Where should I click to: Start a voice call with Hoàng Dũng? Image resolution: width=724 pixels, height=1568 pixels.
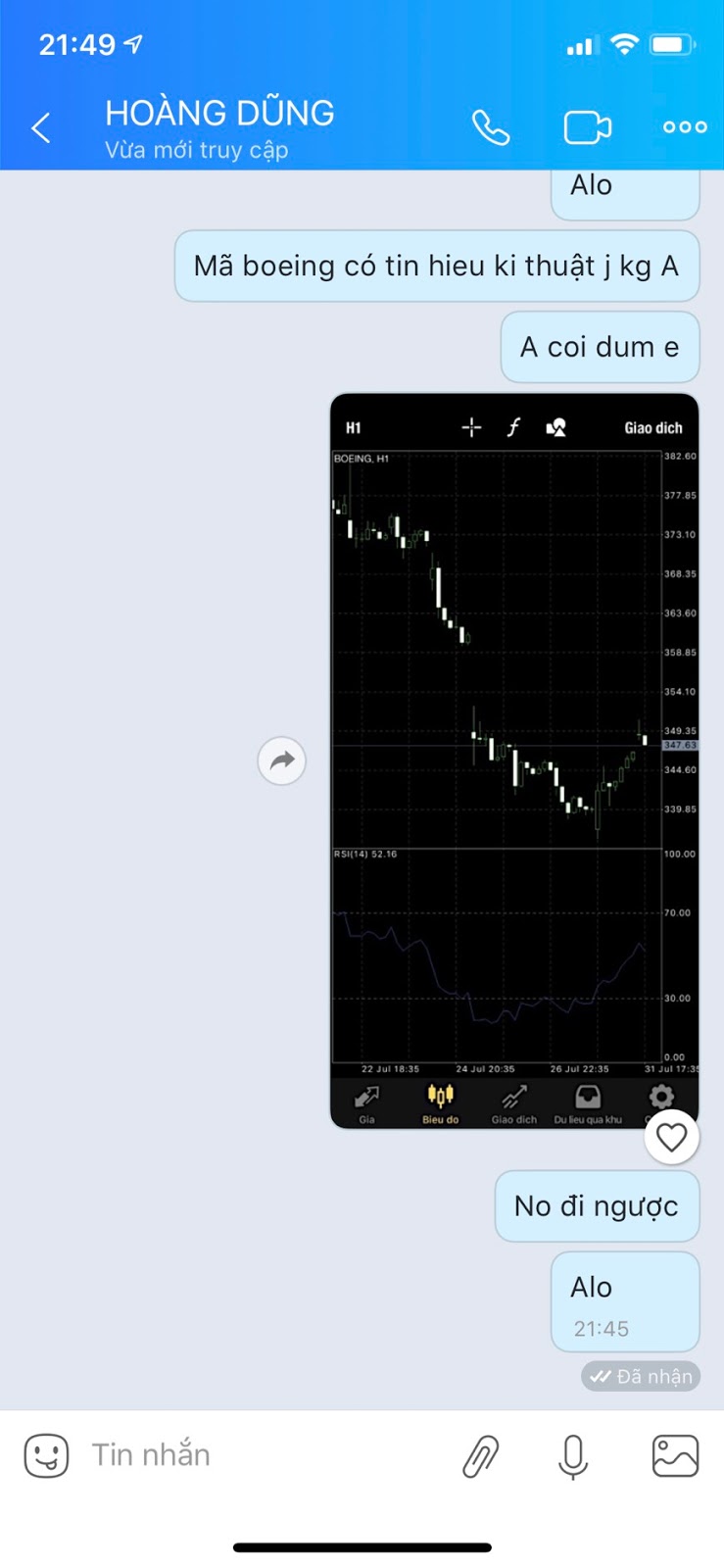[490, 127]
